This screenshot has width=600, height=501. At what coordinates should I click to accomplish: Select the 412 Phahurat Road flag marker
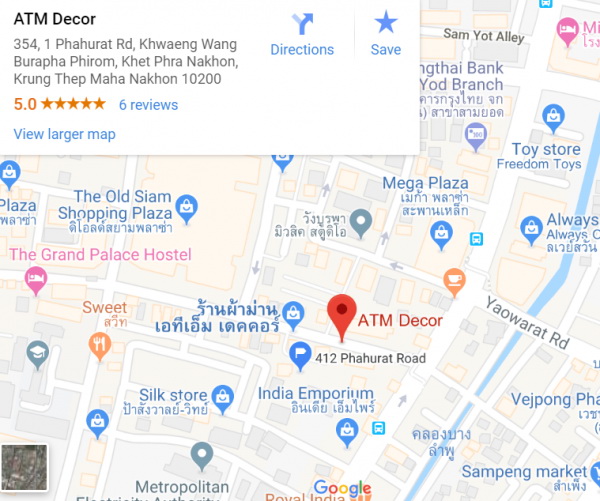[299, 353]
